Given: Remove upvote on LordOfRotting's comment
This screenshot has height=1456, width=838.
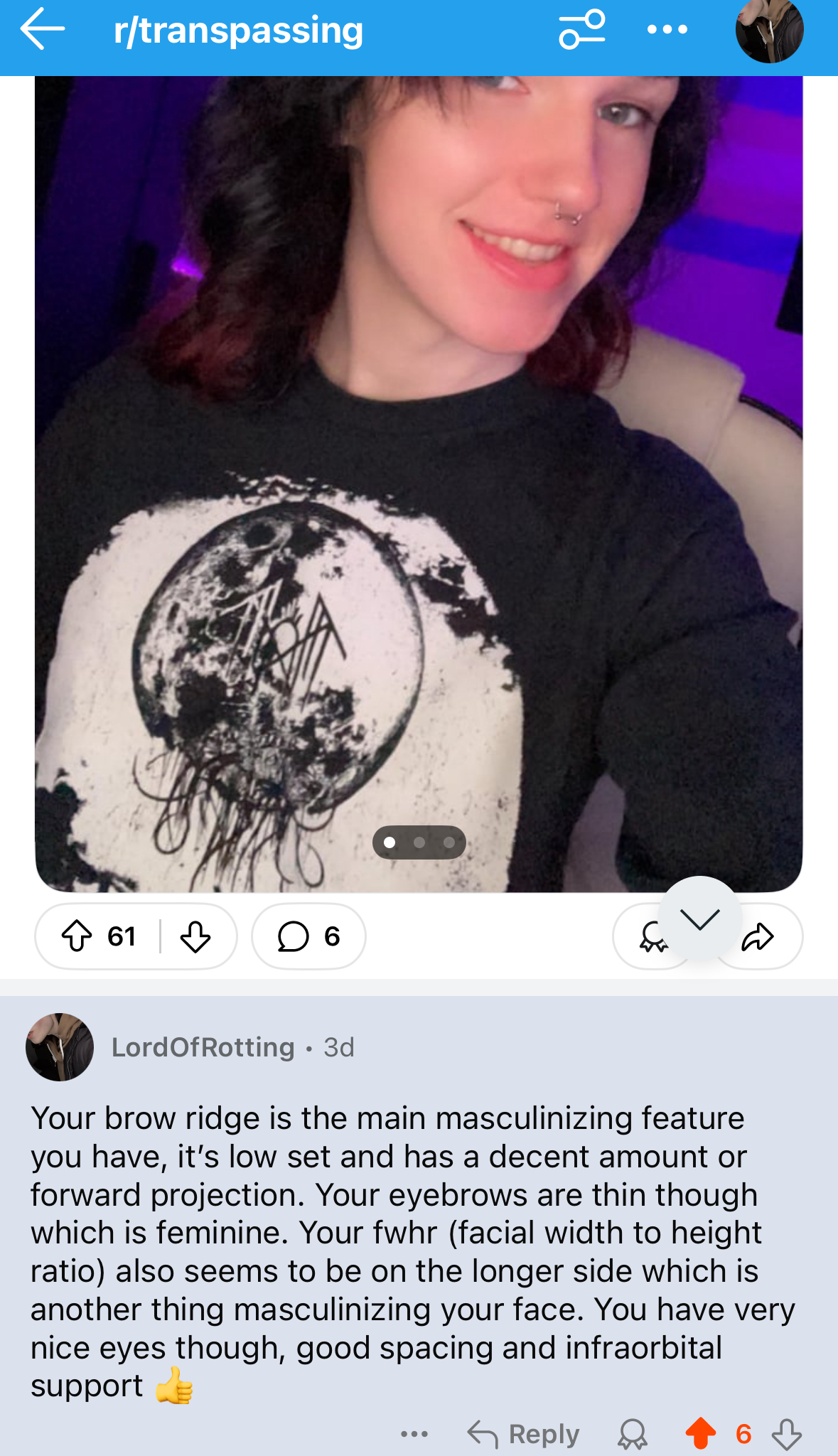Looking at the screenshot, I should click(x=700, y=1434).
